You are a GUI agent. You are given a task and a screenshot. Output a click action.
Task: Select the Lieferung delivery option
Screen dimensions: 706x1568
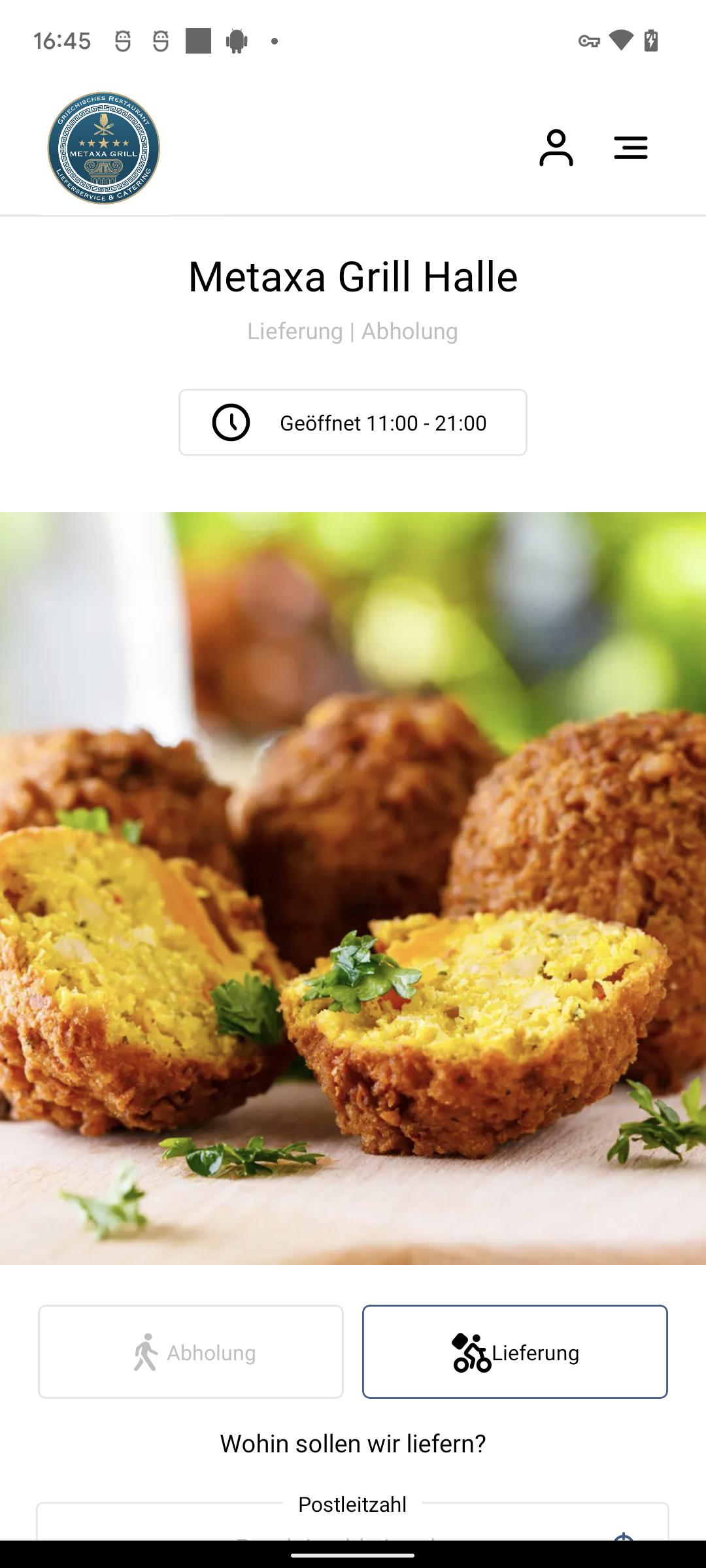[515, 1352]
